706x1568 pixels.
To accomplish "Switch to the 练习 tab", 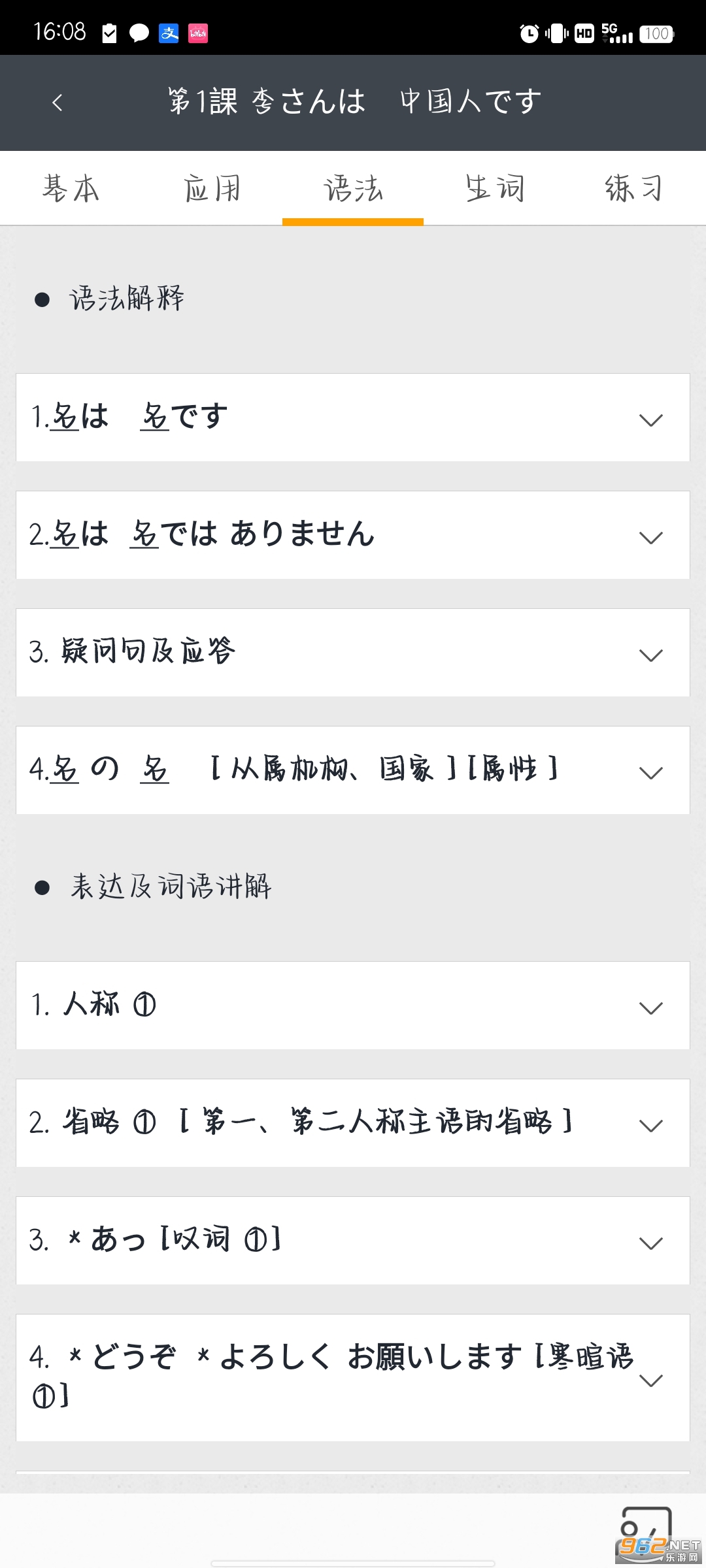I will tap(634, 189).
